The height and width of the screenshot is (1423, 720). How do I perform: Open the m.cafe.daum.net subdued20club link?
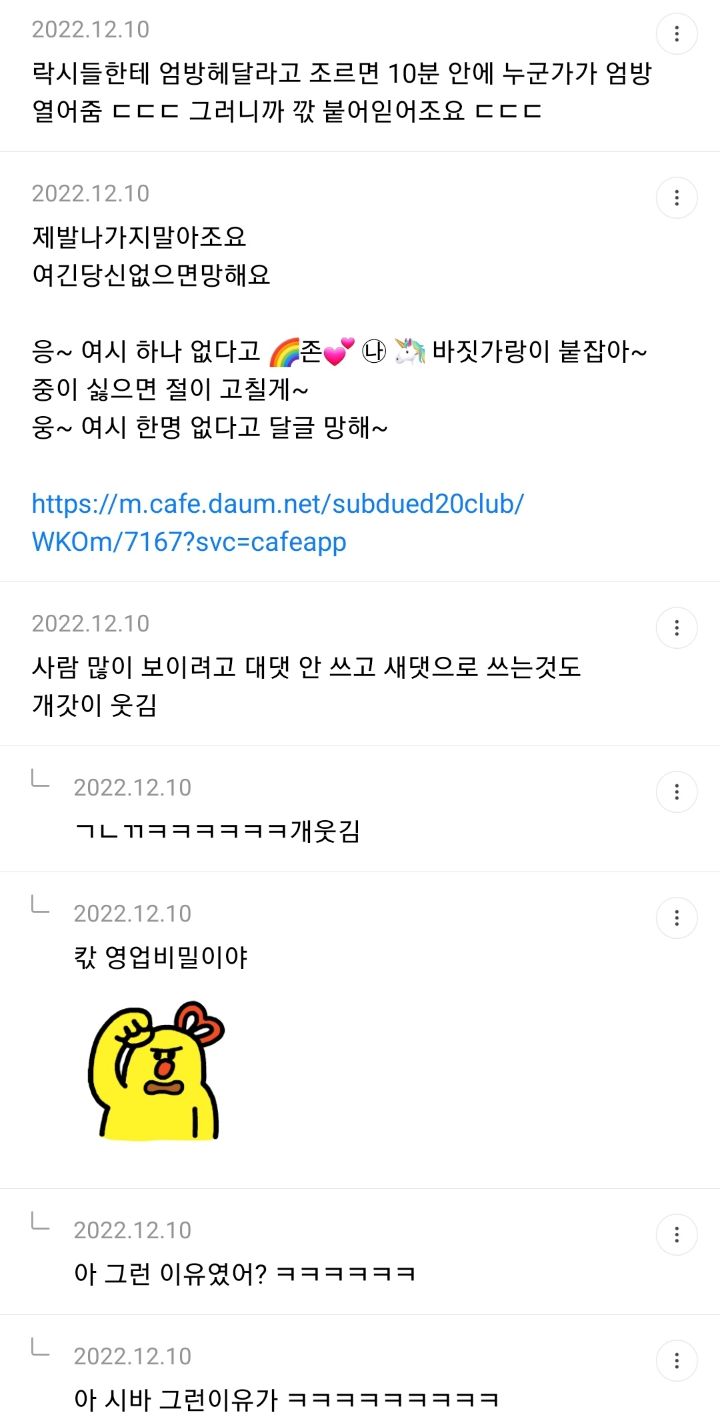point(278,522)
